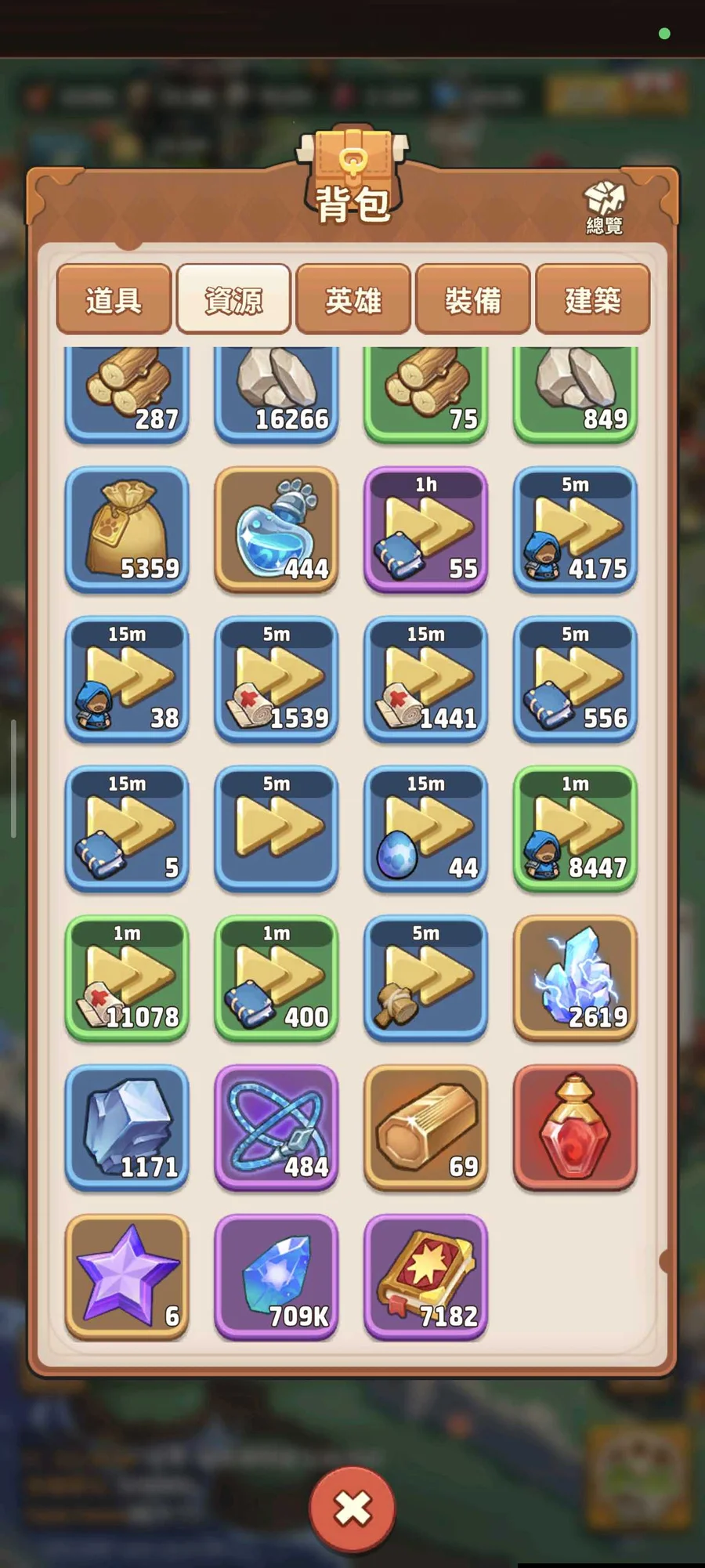Close the backpack with the red X
Image resolution: width=705 pixels, height=1568 pixels.
(352, 1508)
